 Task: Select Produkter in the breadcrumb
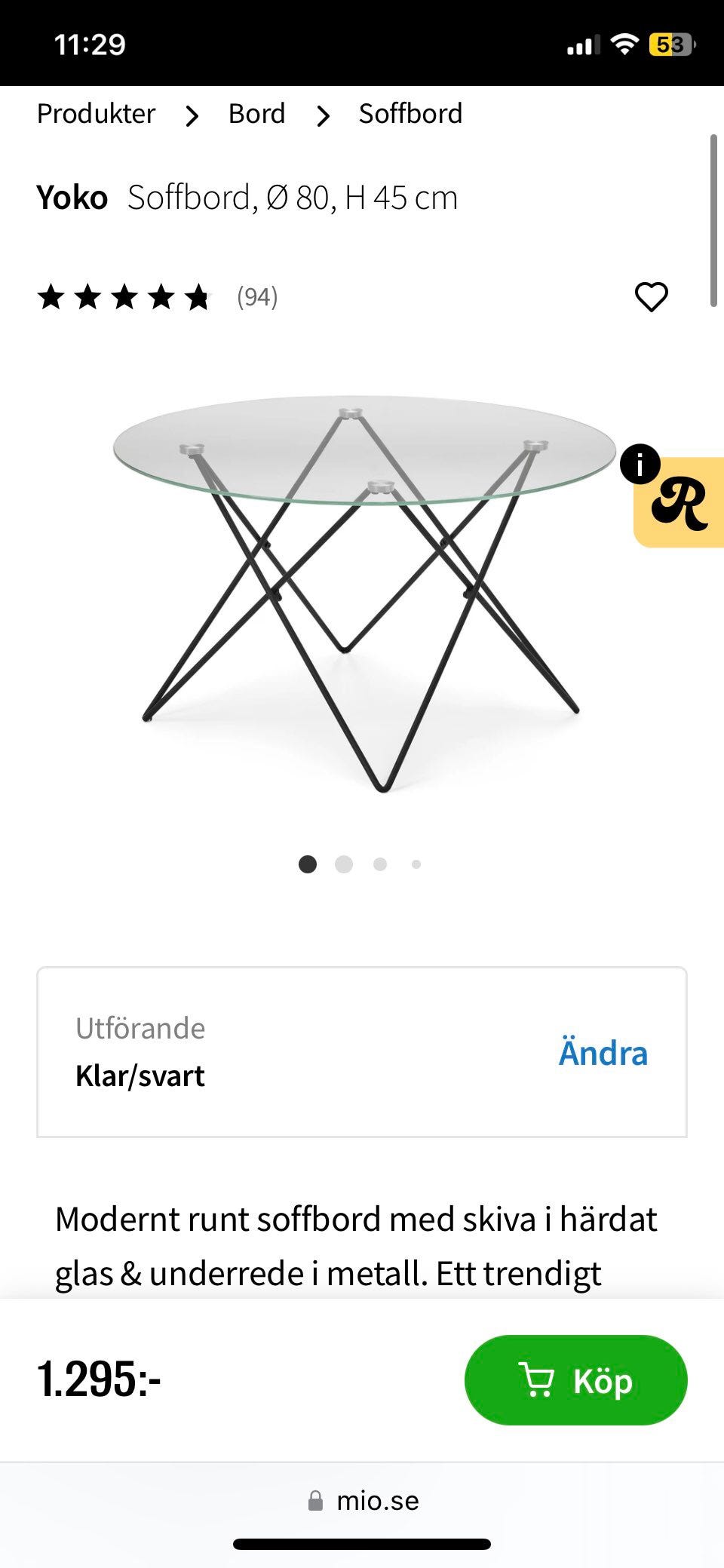pos(97,114)
